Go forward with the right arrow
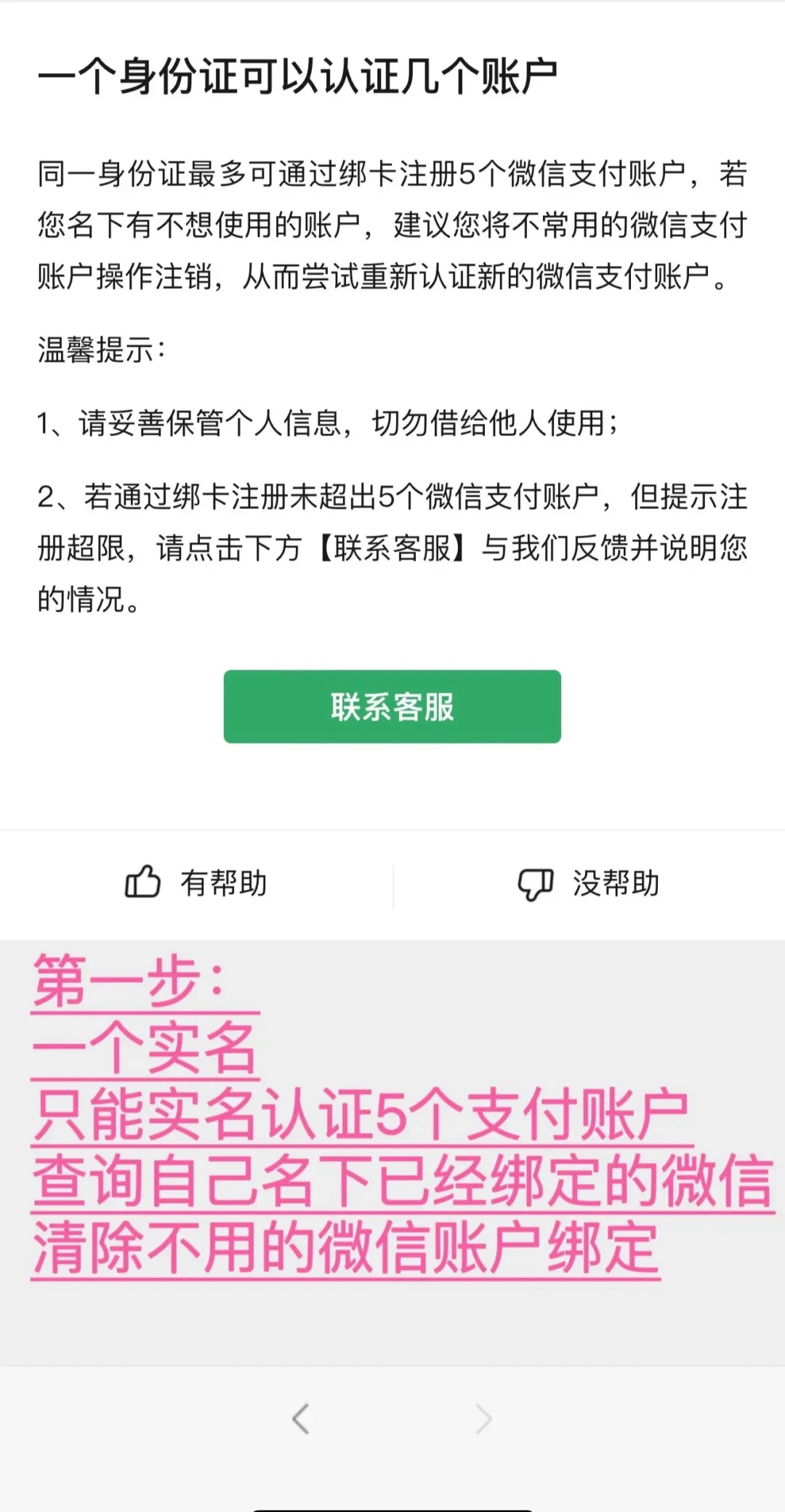This screenshot has width=785, height=1512. (x=483, y=1418)
